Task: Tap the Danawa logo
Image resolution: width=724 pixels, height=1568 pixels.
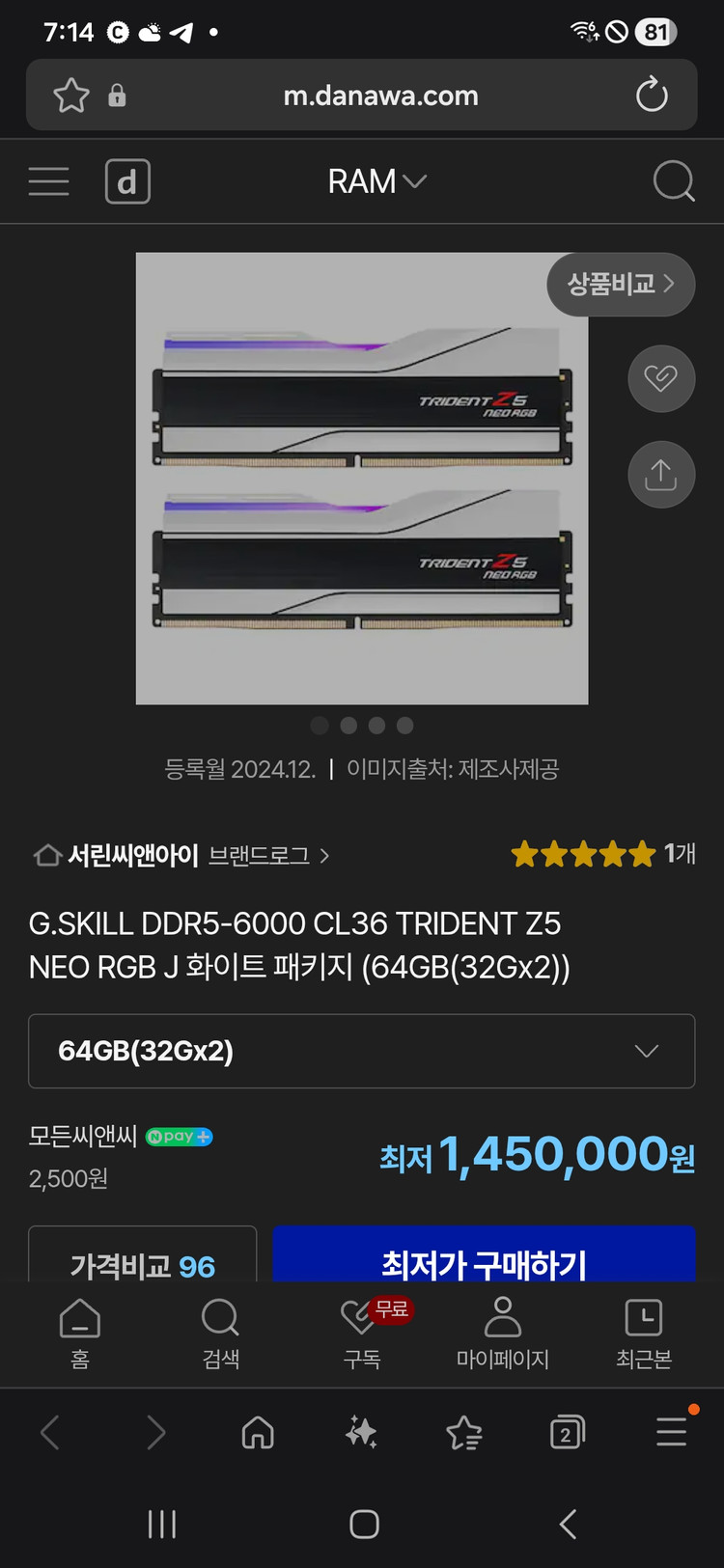Action: point(127,181)
